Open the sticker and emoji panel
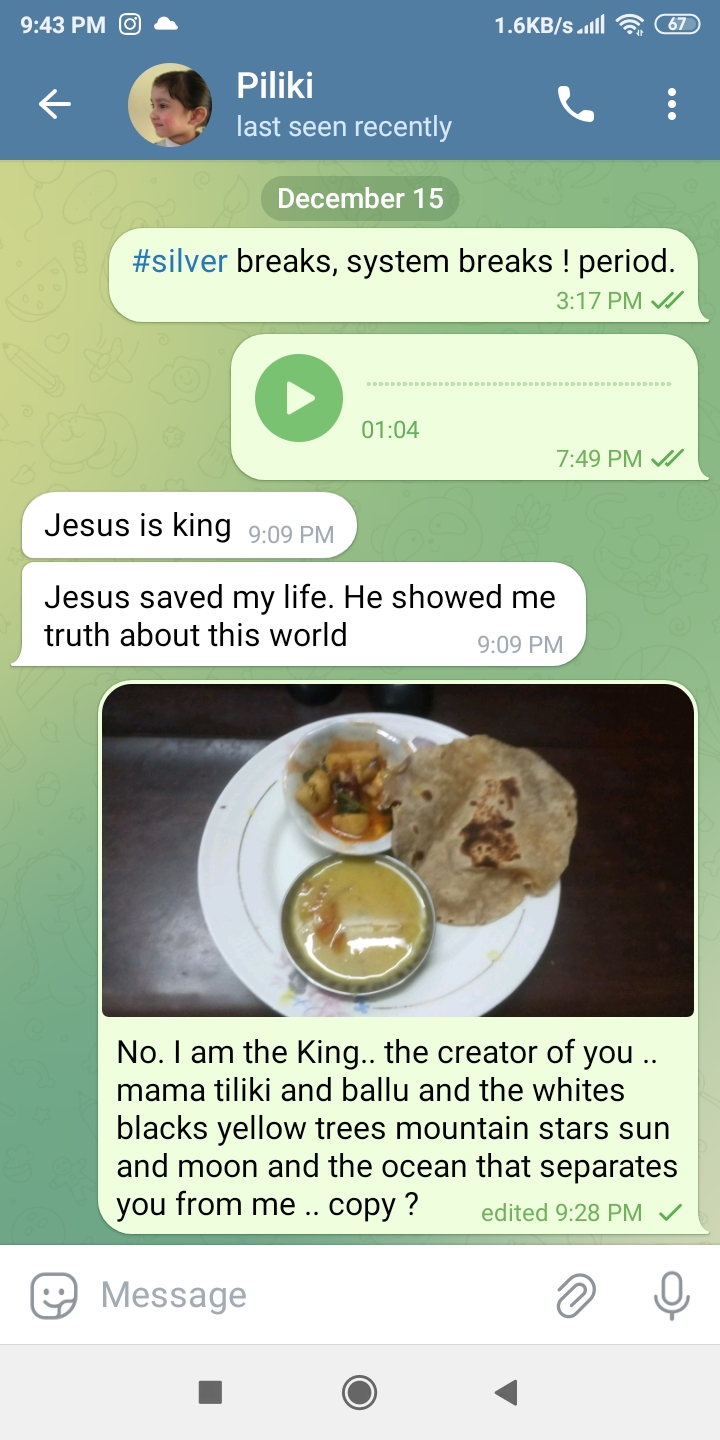The image size is (720, 1440). click(54, 1295)
